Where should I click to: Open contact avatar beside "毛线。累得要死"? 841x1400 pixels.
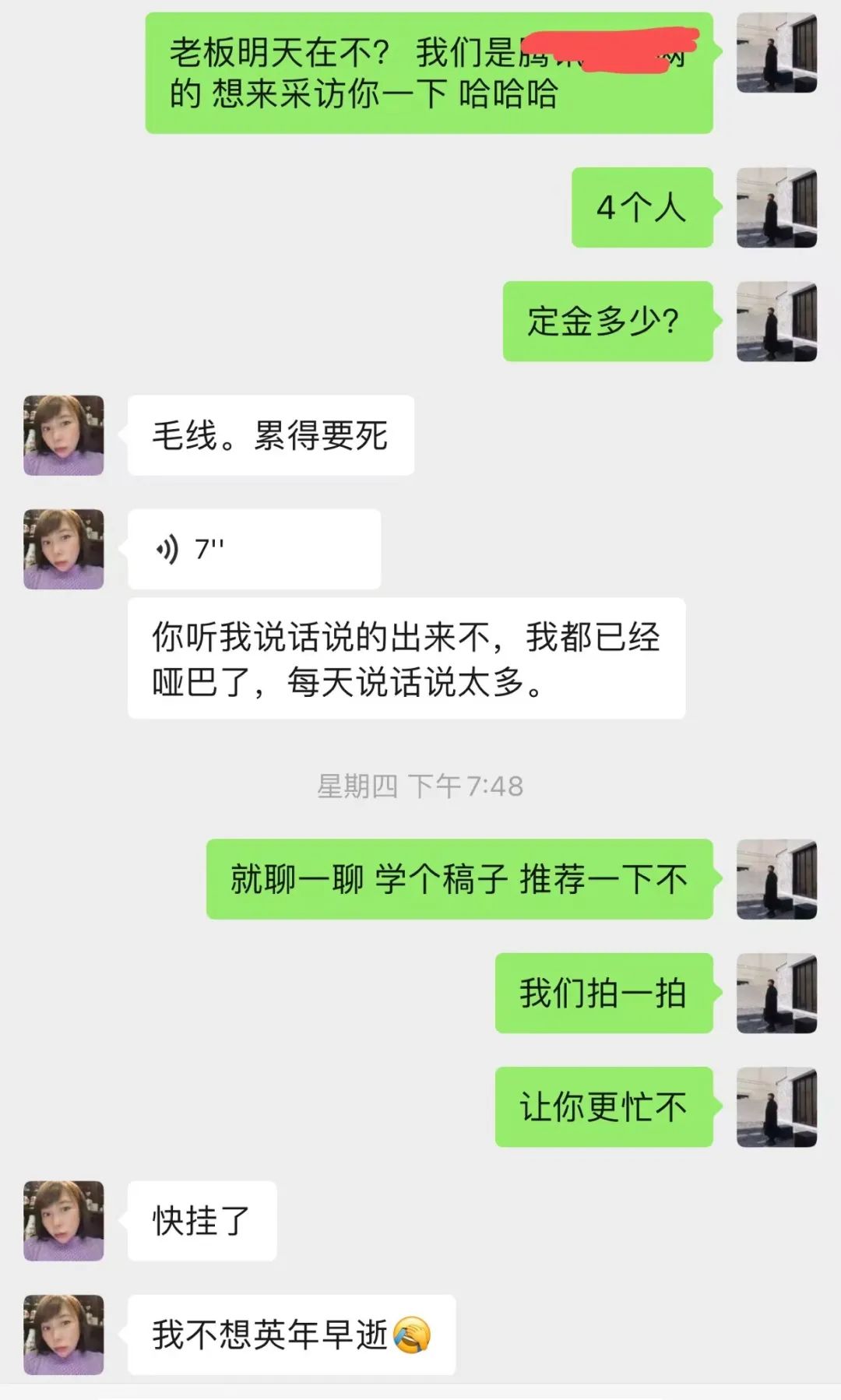pyautogui.click(x=64, y=435)
